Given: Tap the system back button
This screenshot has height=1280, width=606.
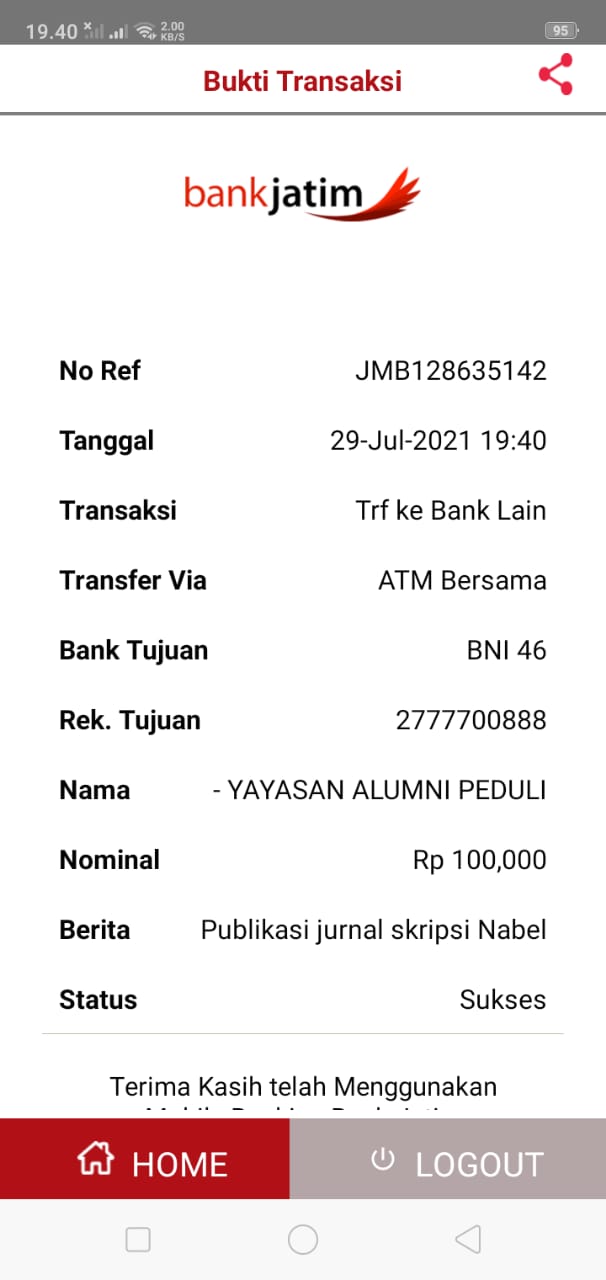Looking at the screenshot, I should 467,1240.
